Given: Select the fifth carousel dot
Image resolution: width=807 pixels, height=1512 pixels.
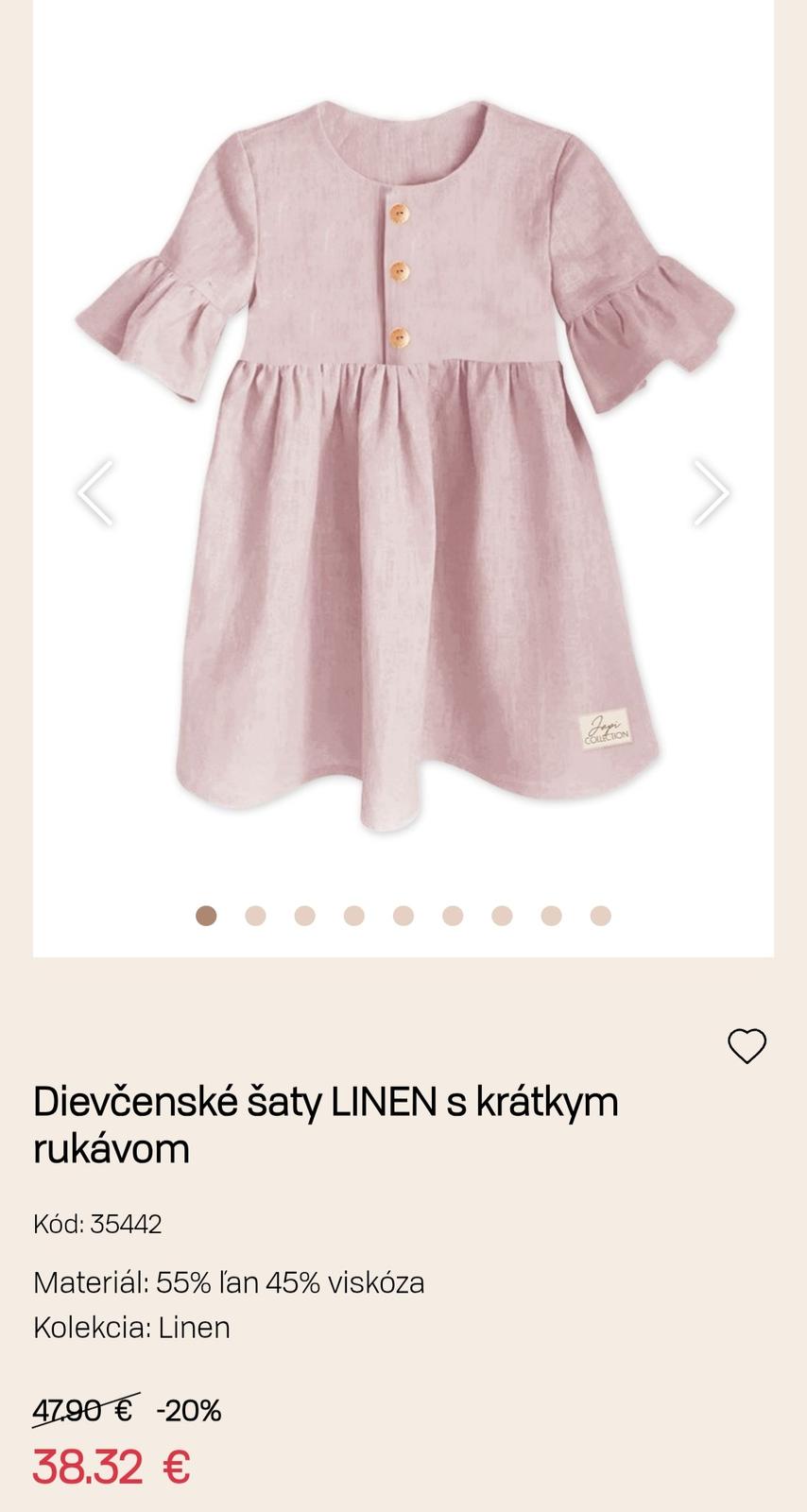Looking at the screenshot, I should pos(403,916).
